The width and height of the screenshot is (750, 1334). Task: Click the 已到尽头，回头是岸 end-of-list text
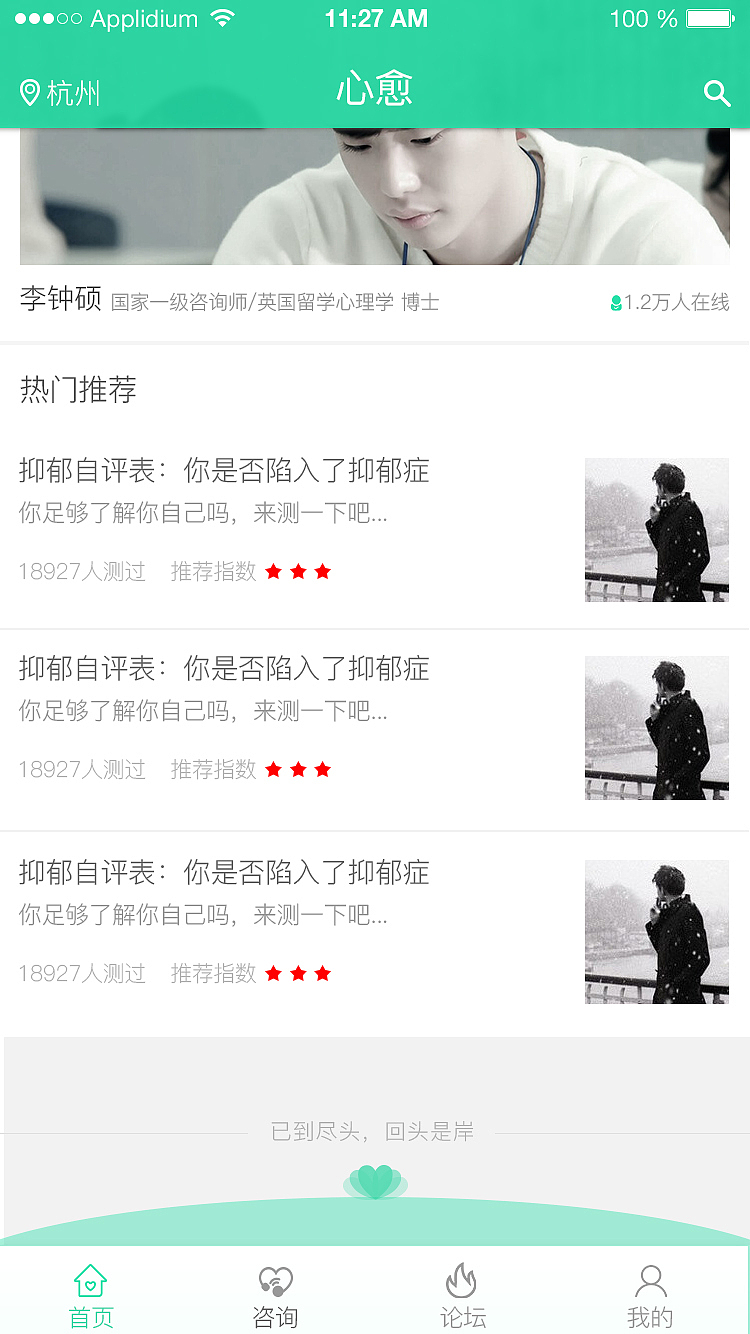375,1131
